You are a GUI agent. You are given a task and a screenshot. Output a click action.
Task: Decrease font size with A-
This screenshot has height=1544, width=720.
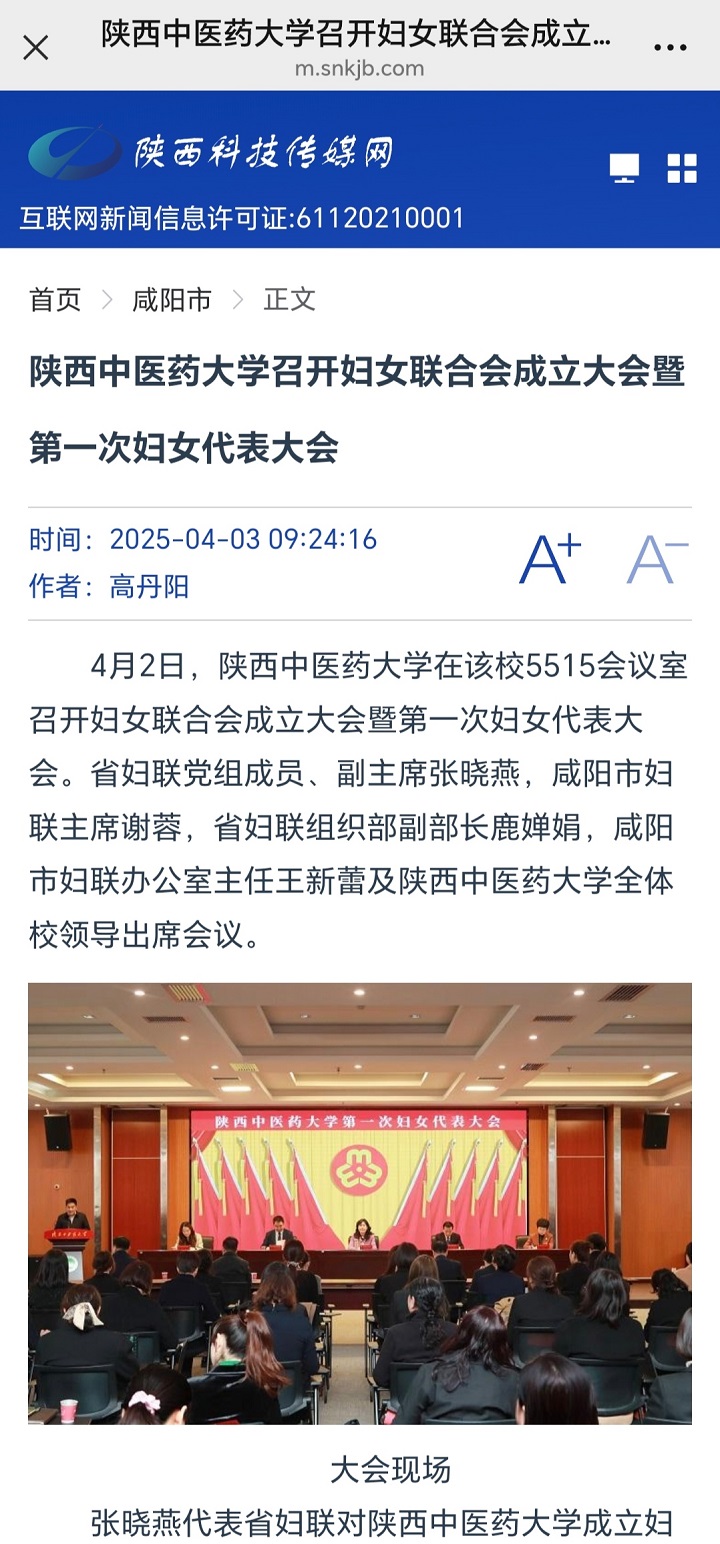657,559
